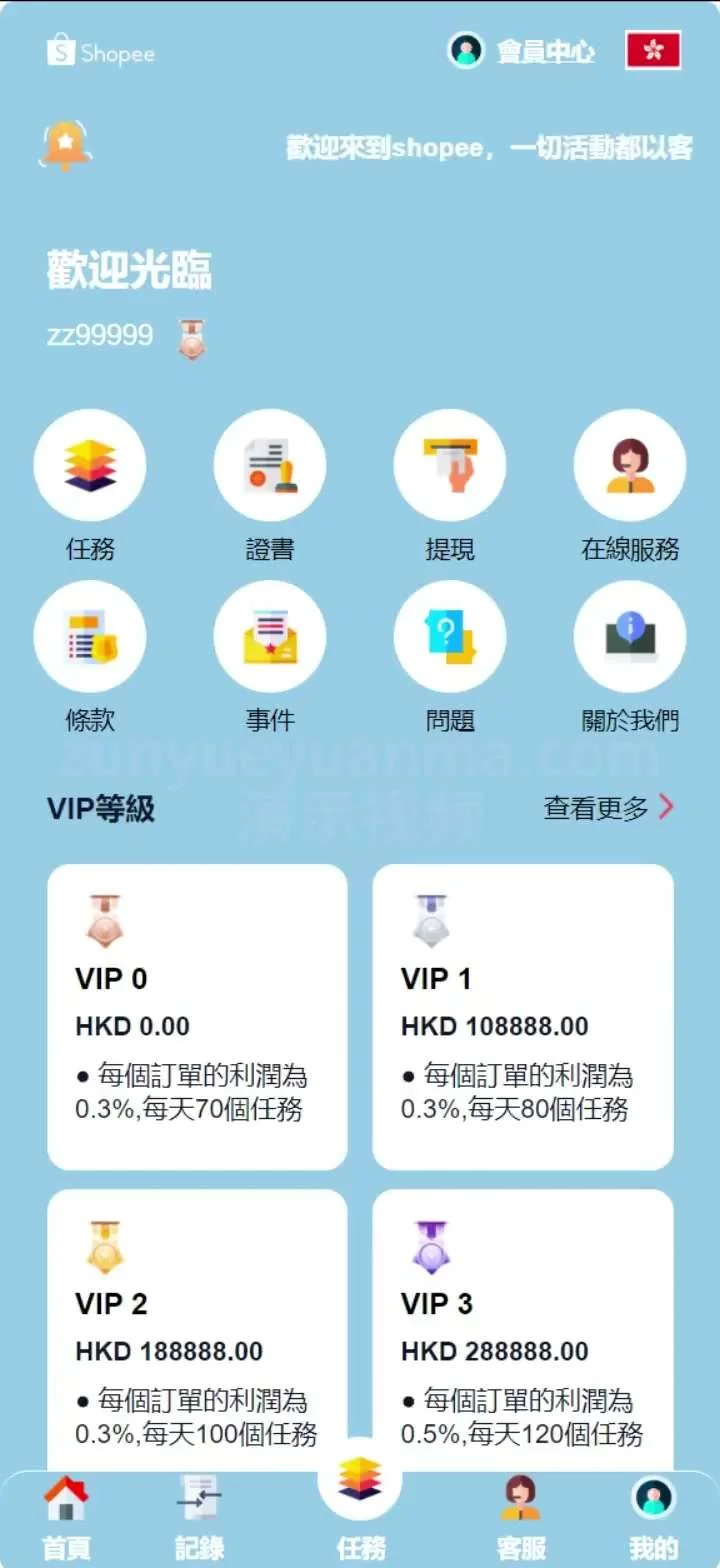This screenshot has width=720, height=1568.
Task: Contact 在線服務 online service
Action: 630,466
